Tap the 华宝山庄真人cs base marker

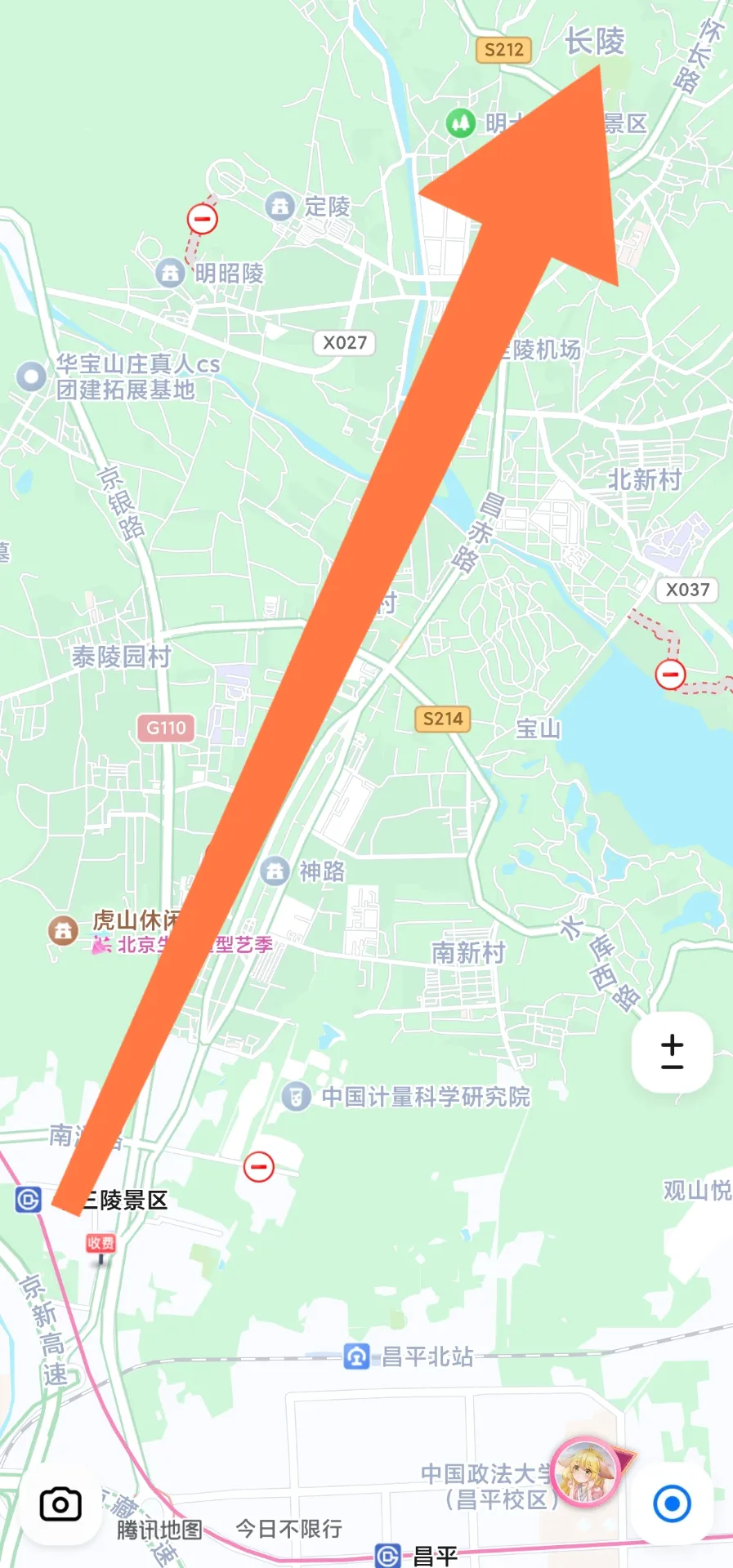pos(29,376)
